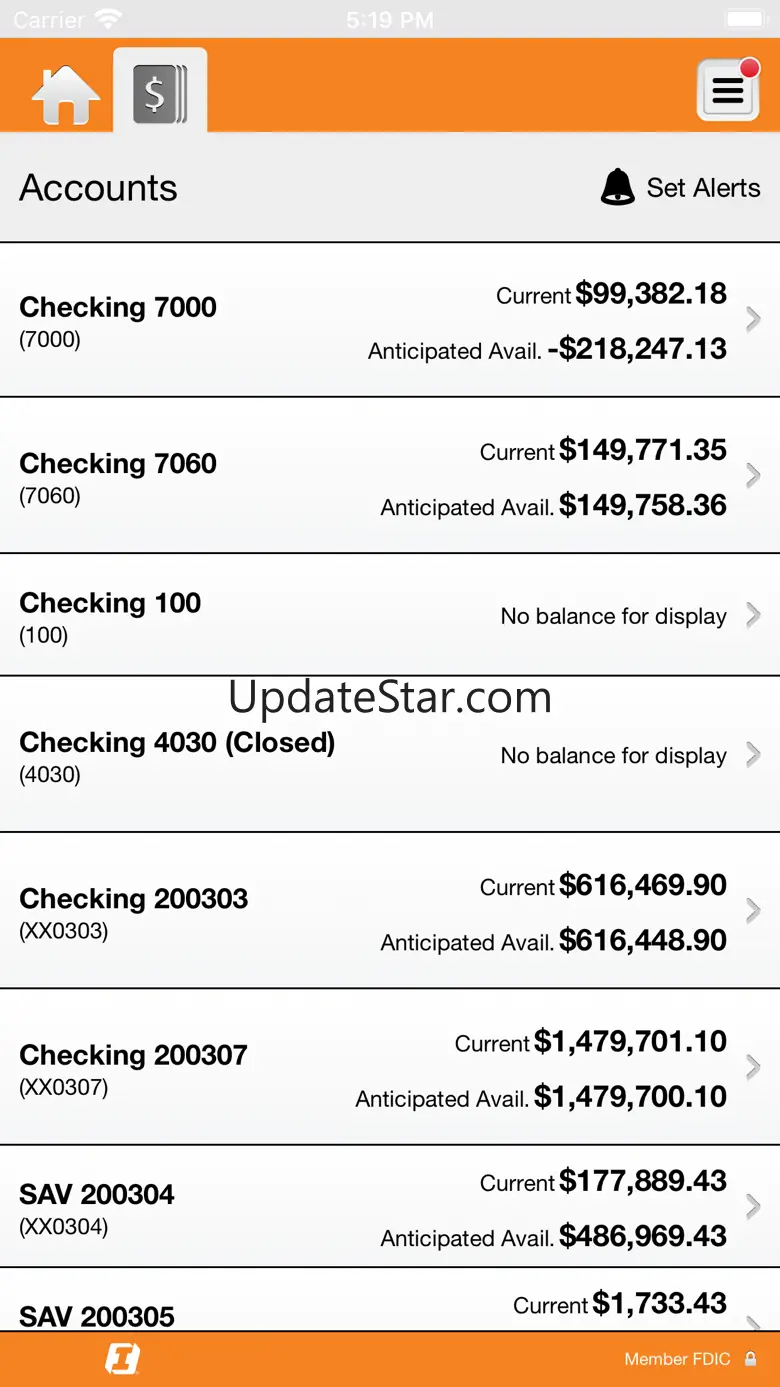
Task: Select Checking 4030 (Closed)
Action: tap(390, 755)
